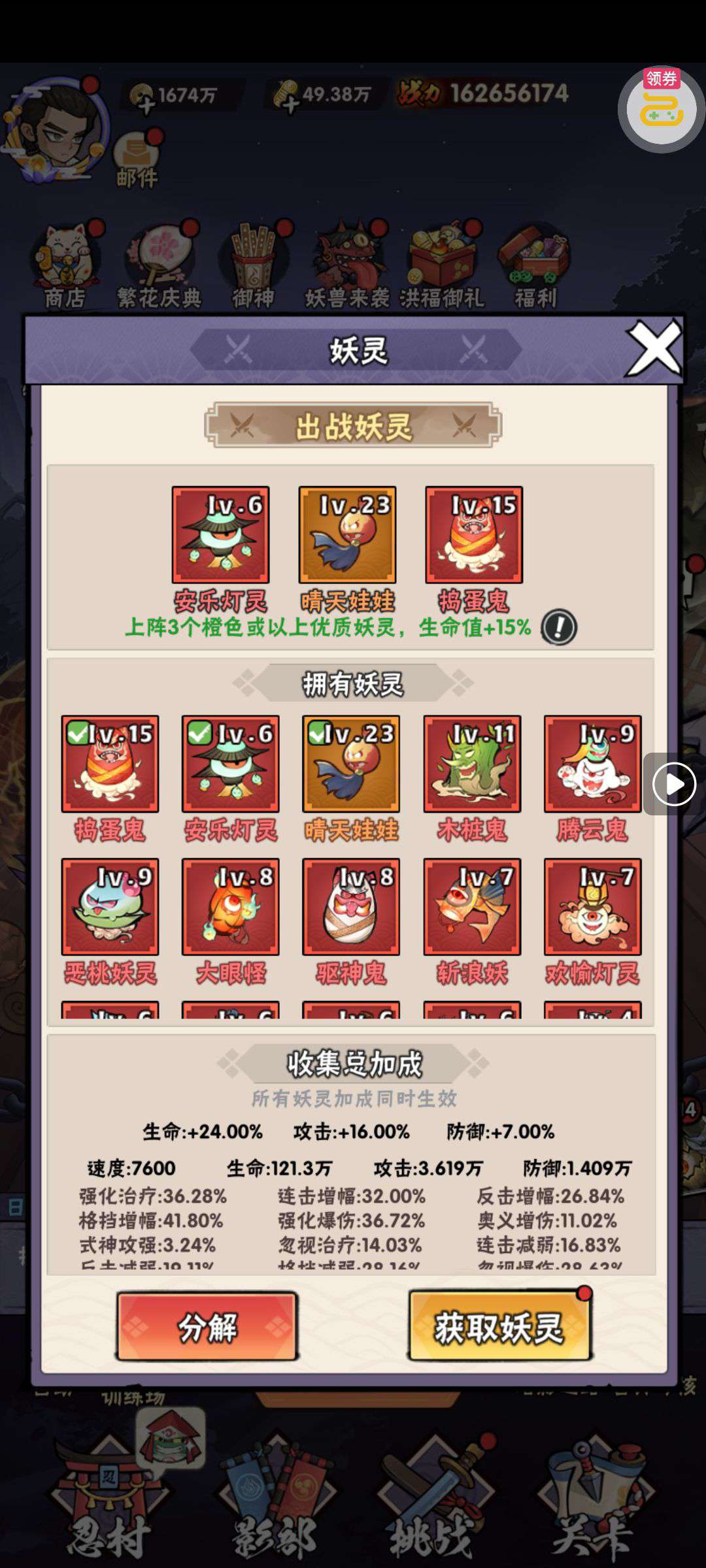Viewport: 706px width, 1568px height.
Task: Select checked 捣蛋鬼 lv.15 in the 拥有妖灵 list
Action: (x=110, y=764)
